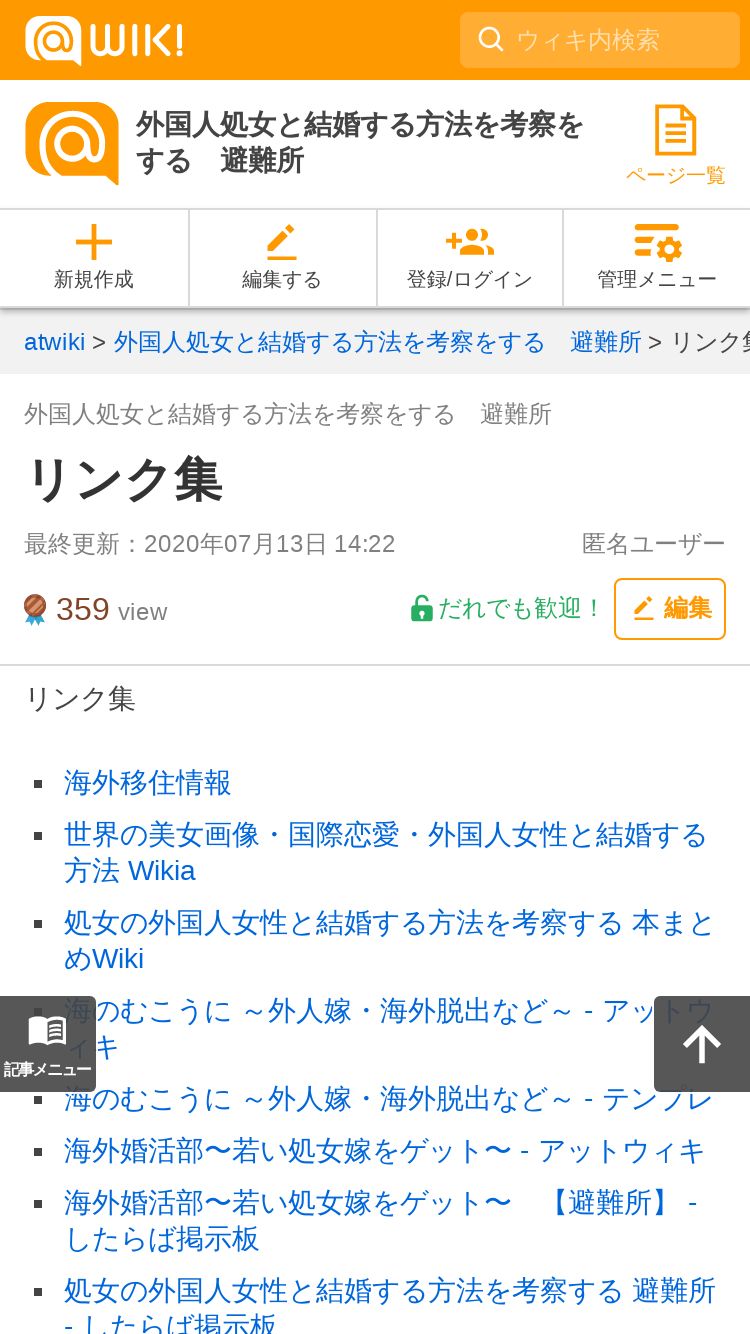750x1334 pixels.
Task: Open the 記事メニュー article menu
Action: pos(48,1044)
